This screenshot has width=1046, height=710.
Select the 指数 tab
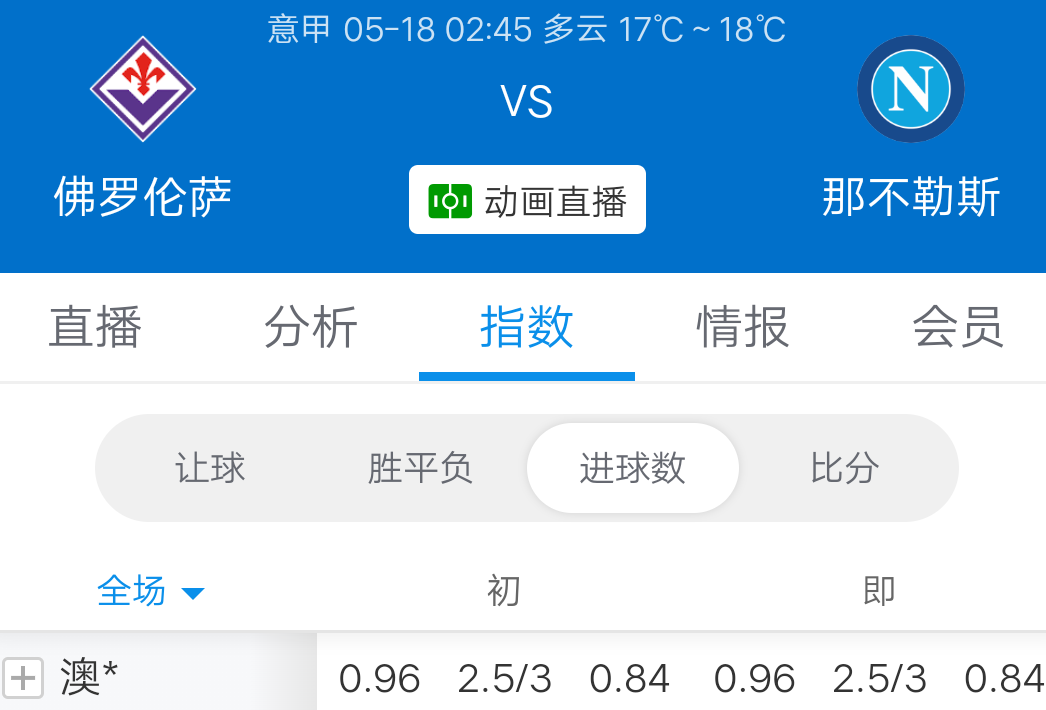pos(527,328)
